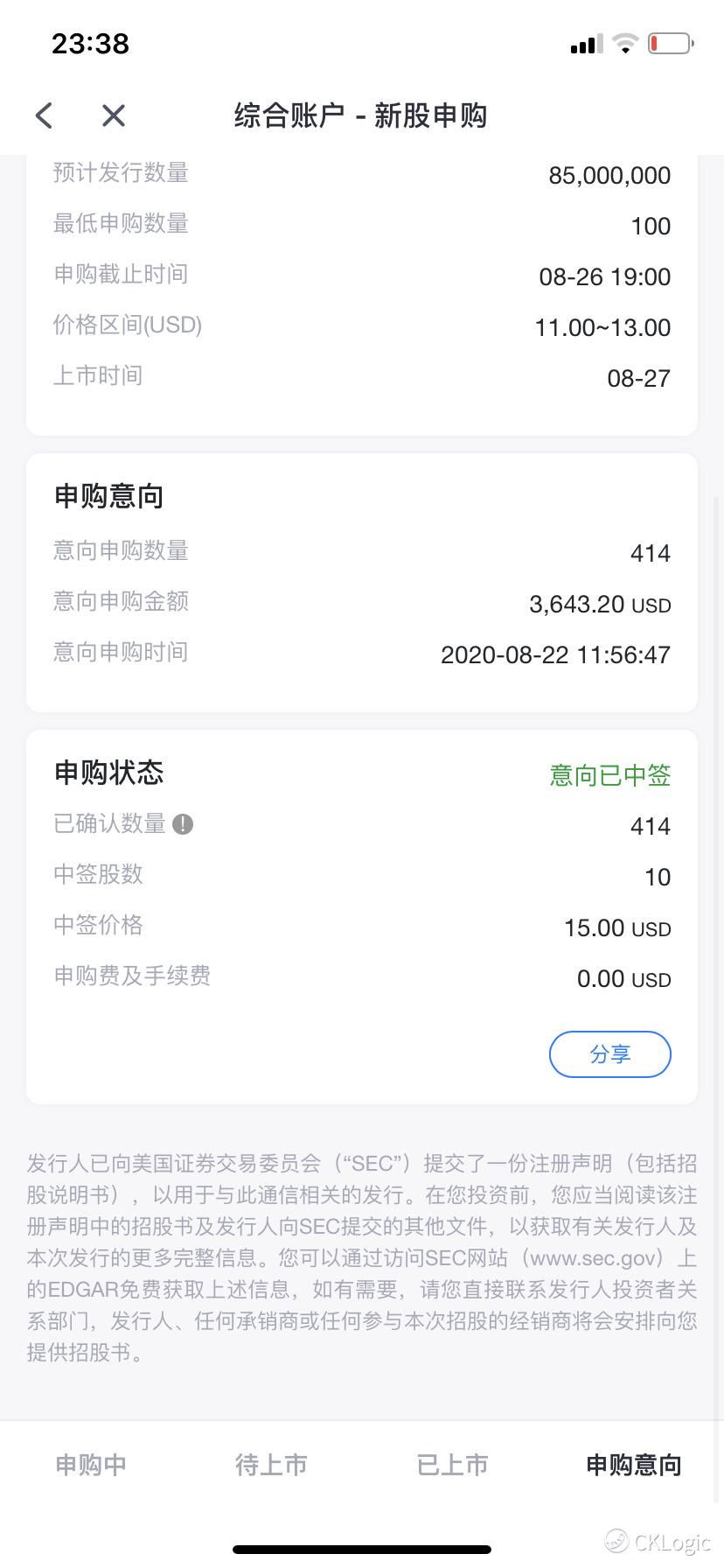Screen dimensions: 724x1568
Task: Close the 新股申购 page
Action: pos(114,115)
